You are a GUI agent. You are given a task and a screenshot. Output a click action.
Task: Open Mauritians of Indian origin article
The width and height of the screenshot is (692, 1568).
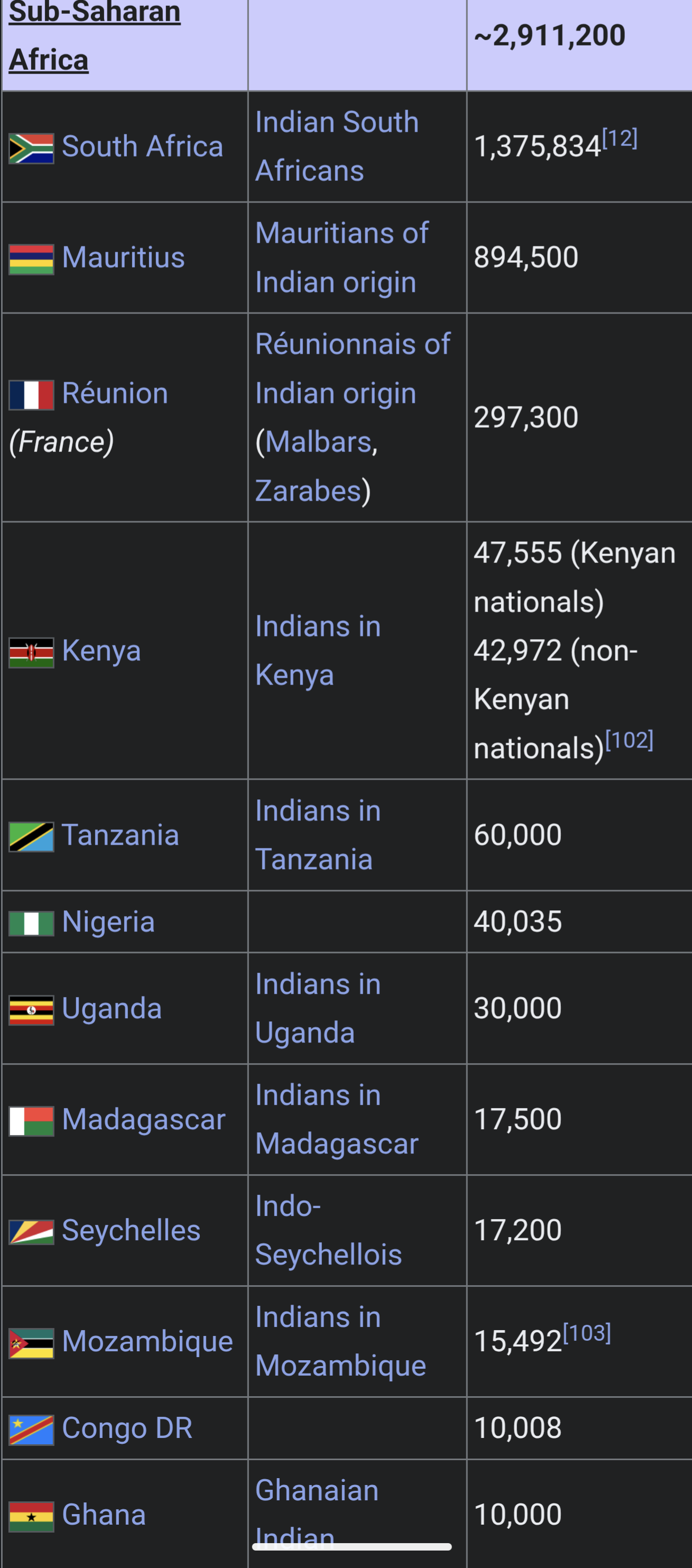[342, 257]
